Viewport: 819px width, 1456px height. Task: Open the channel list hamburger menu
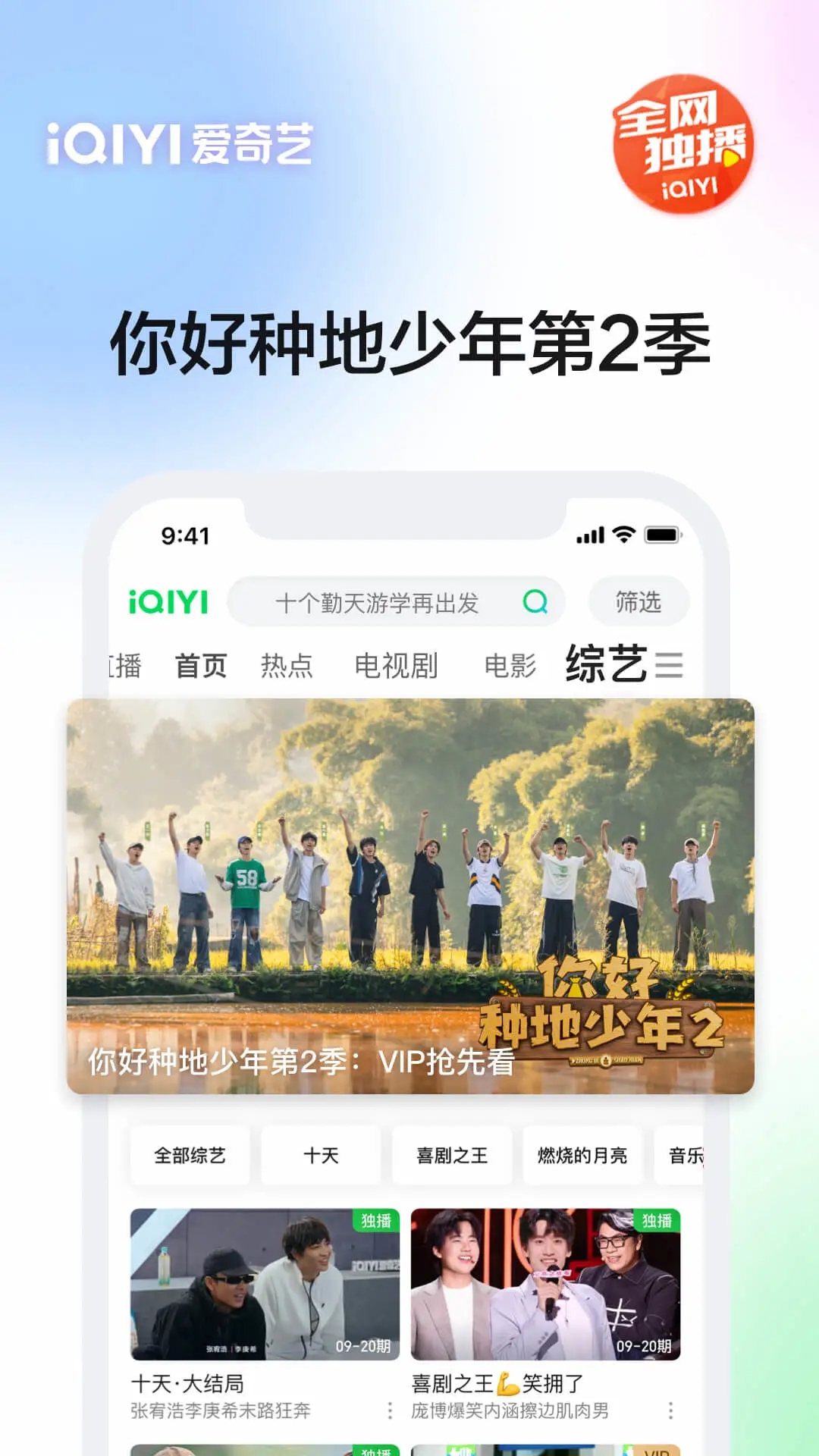click(x=670, y=666)
